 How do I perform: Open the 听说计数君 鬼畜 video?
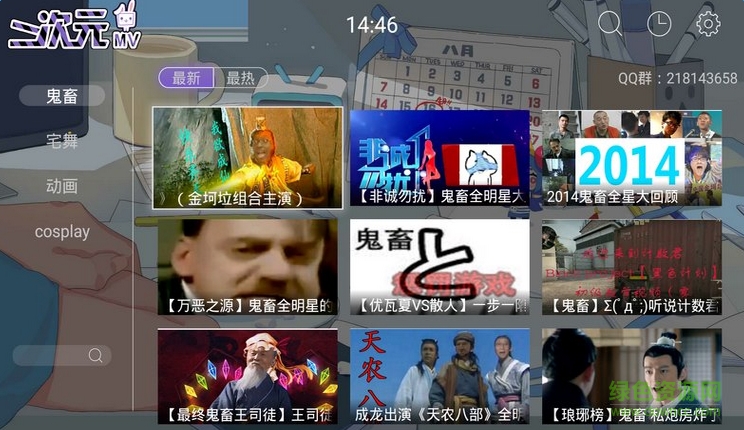[x=632, y=267]
